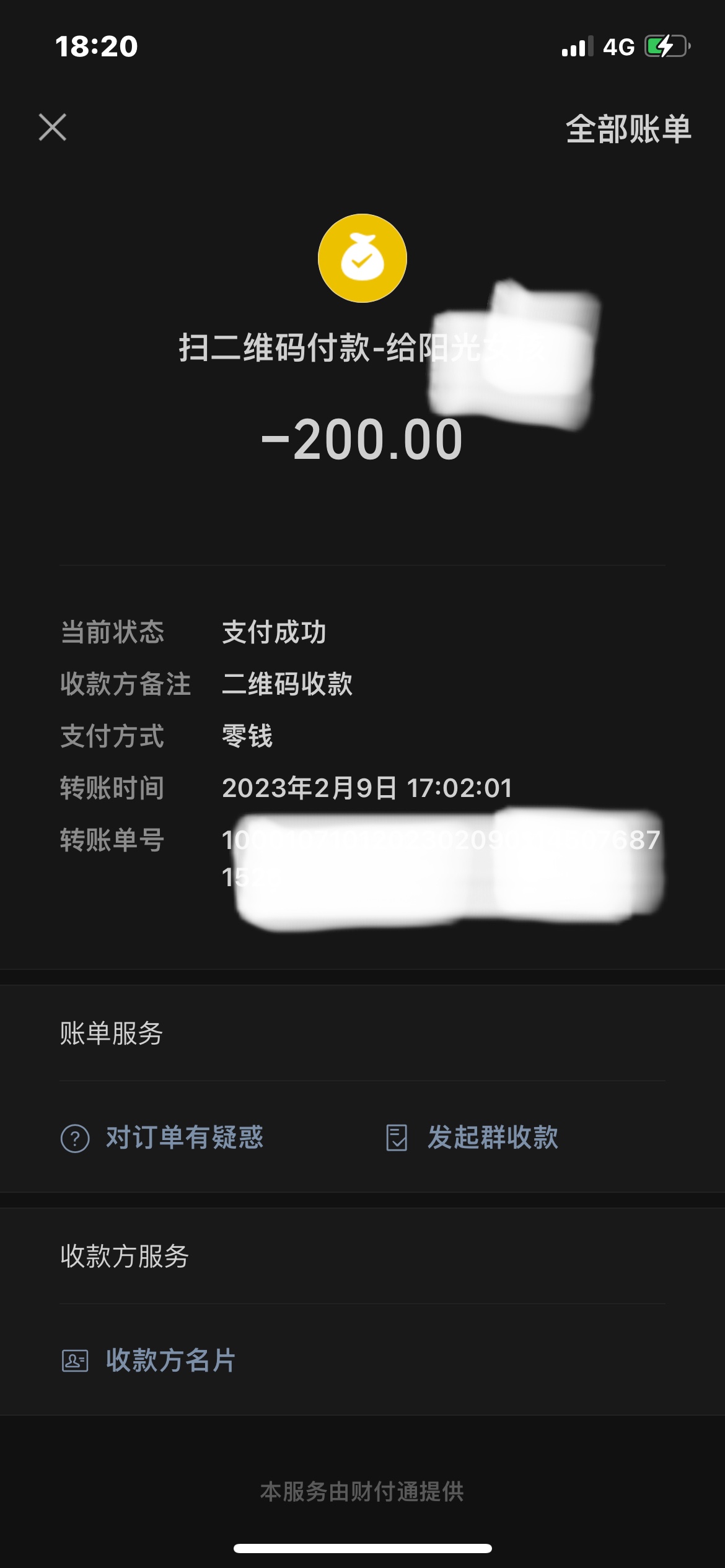Open 全部账单 (all bills)

(x=628, y=129)
